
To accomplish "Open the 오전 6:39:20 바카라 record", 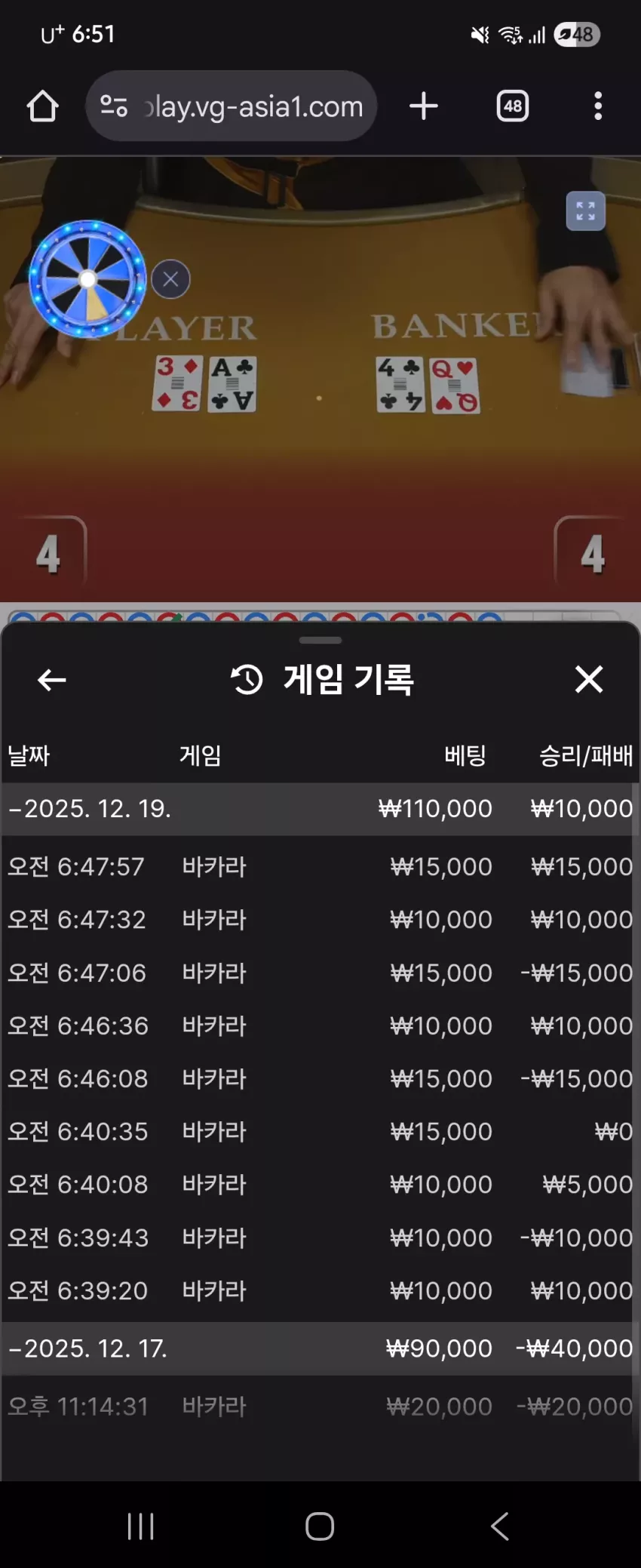I will tap(320, 1290).
